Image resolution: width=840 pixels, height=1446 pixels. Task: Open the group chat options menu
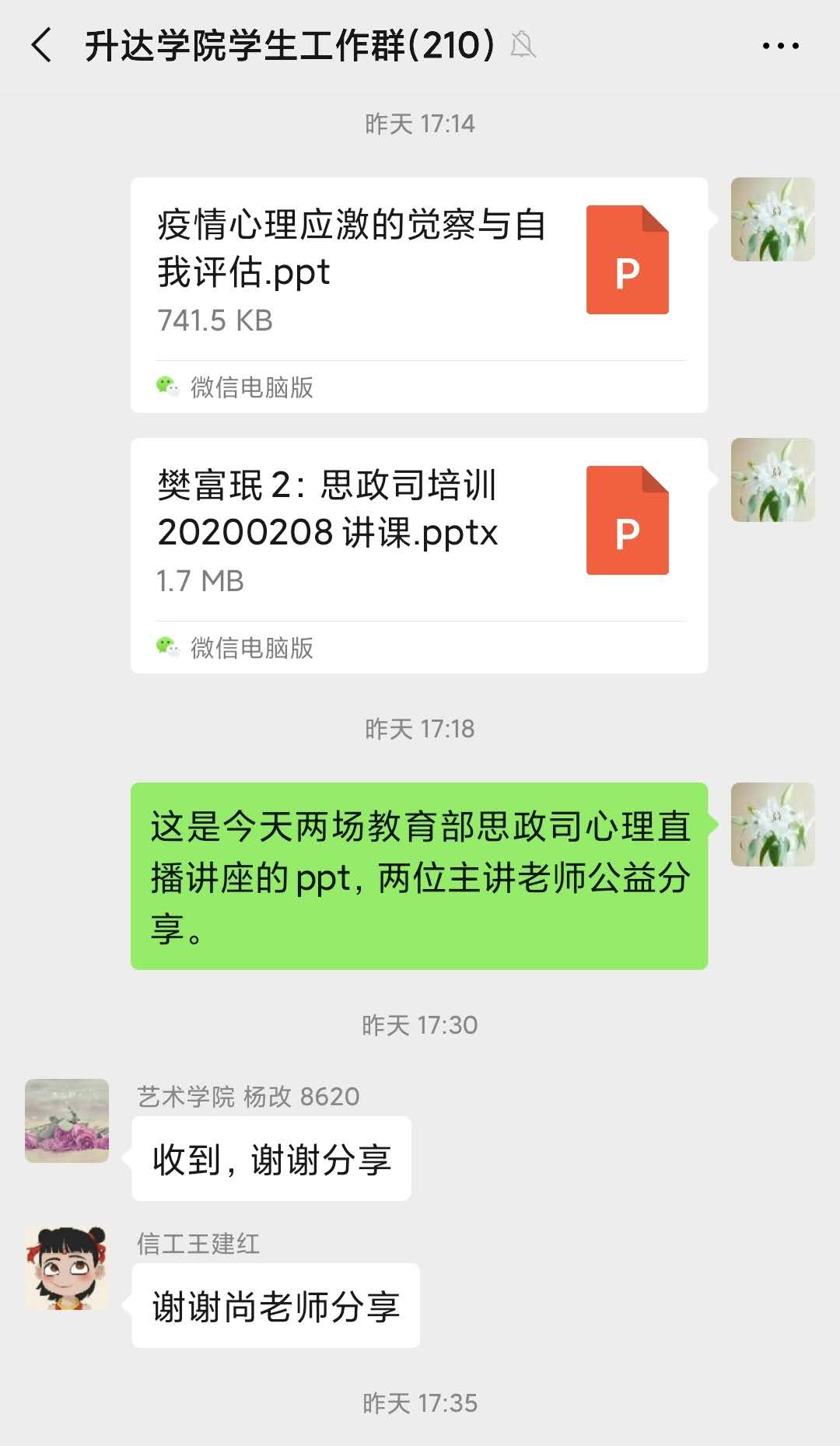click(780, 46)
